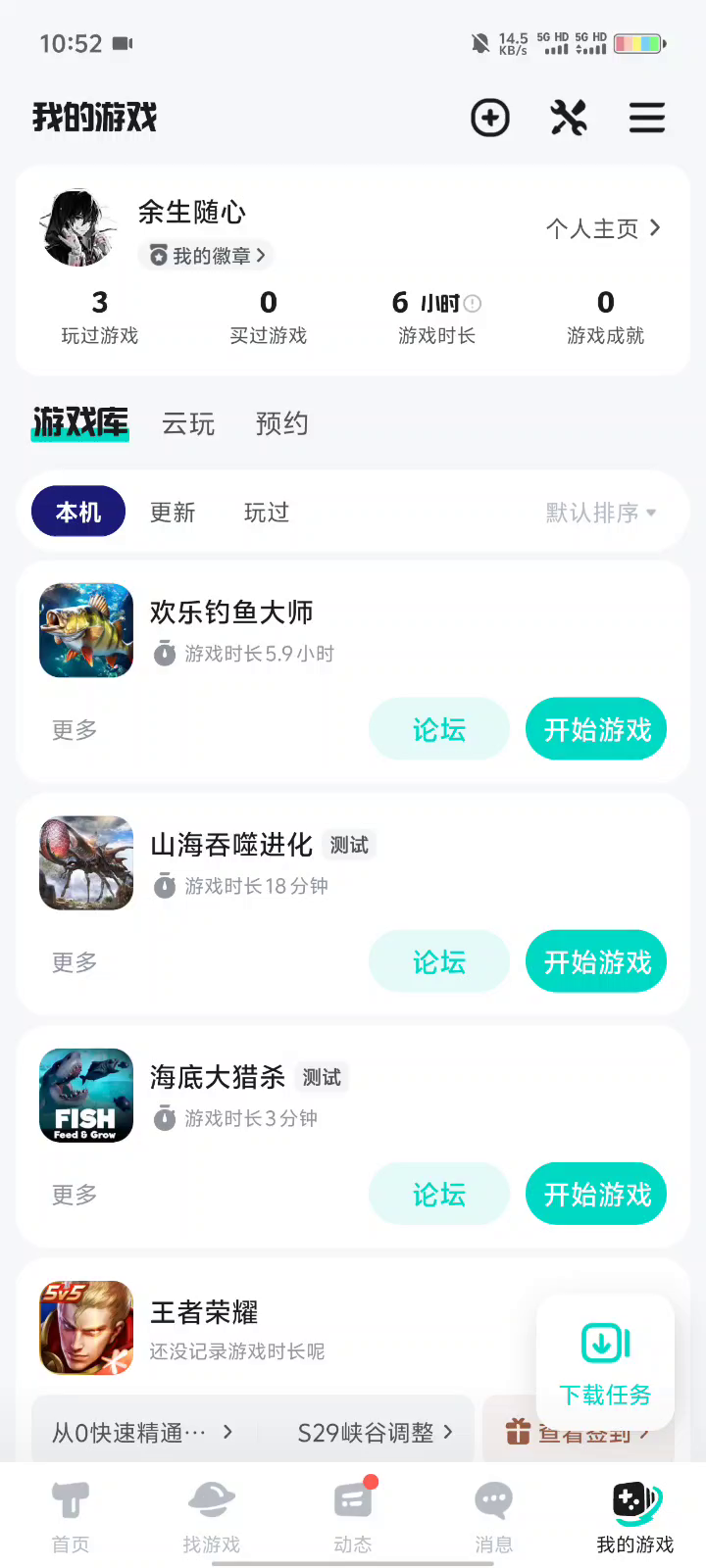706x1568 pixels.
Task: Show 更多 options for 山海吞噬进化
Action: [x=75, y=962]
